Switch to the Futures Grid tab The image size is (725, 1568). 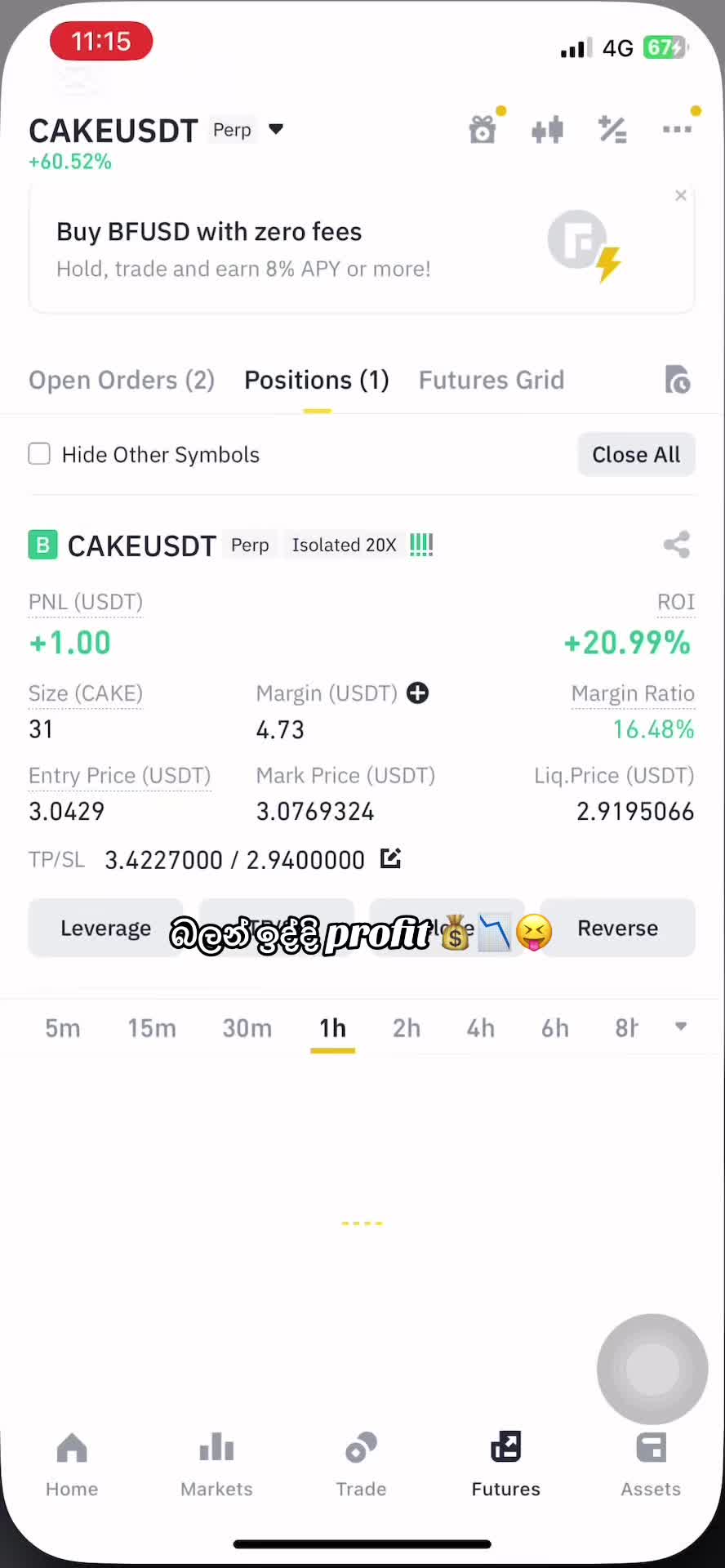[491, 381]
